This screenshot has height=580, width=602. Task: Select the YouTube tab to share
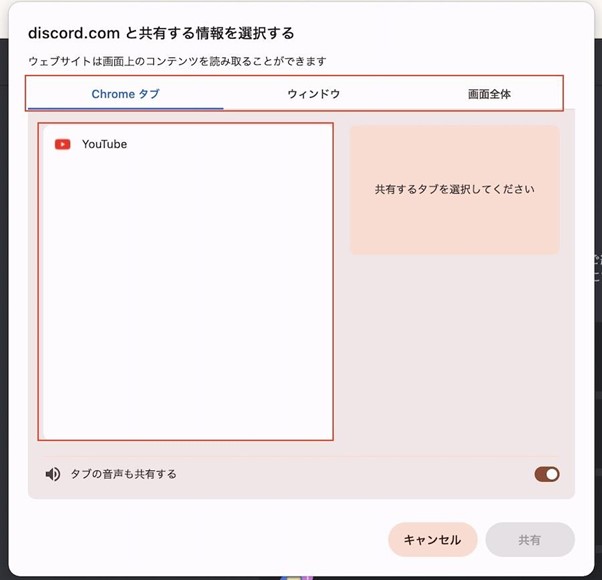pos(104,145)
